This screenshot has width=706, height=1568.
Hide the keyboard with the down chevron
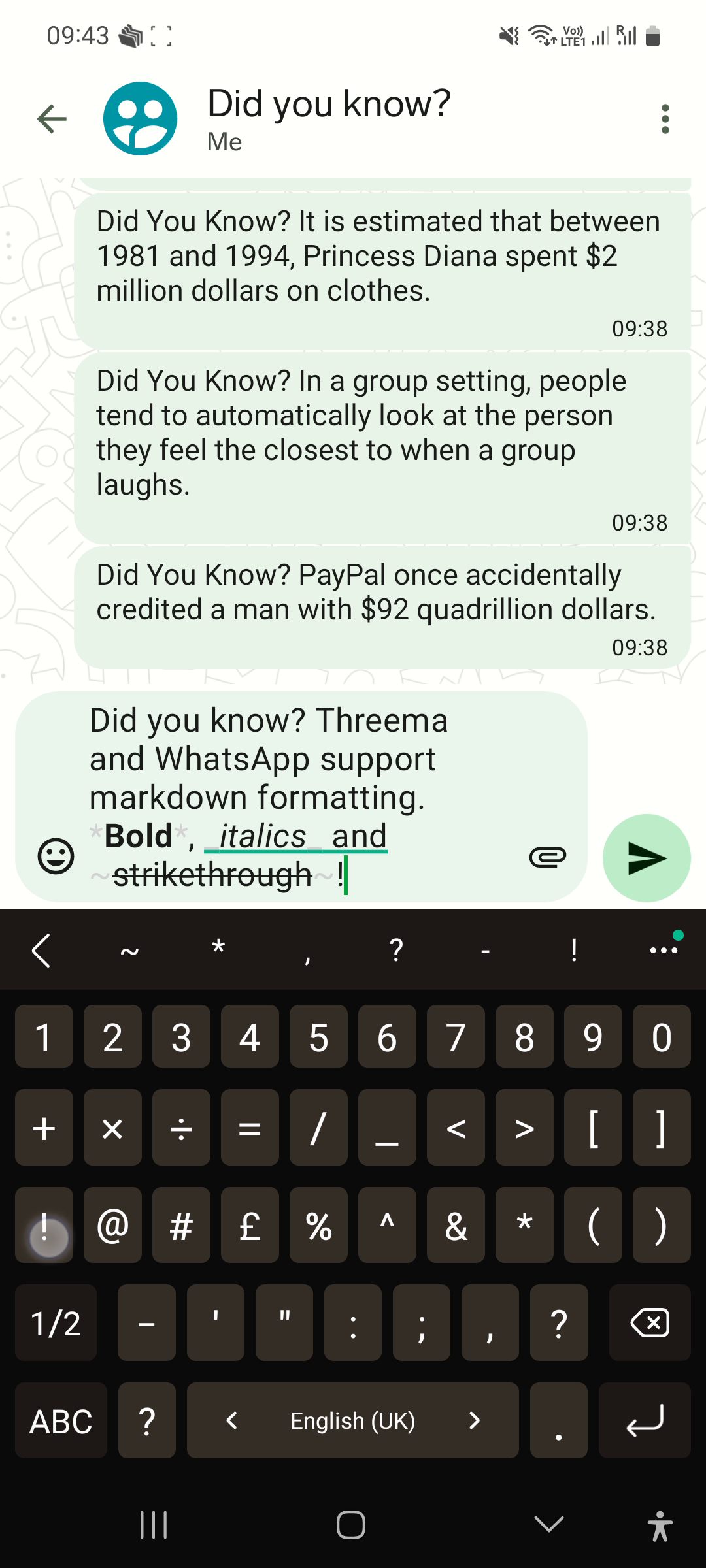[x=548, y=1525]
